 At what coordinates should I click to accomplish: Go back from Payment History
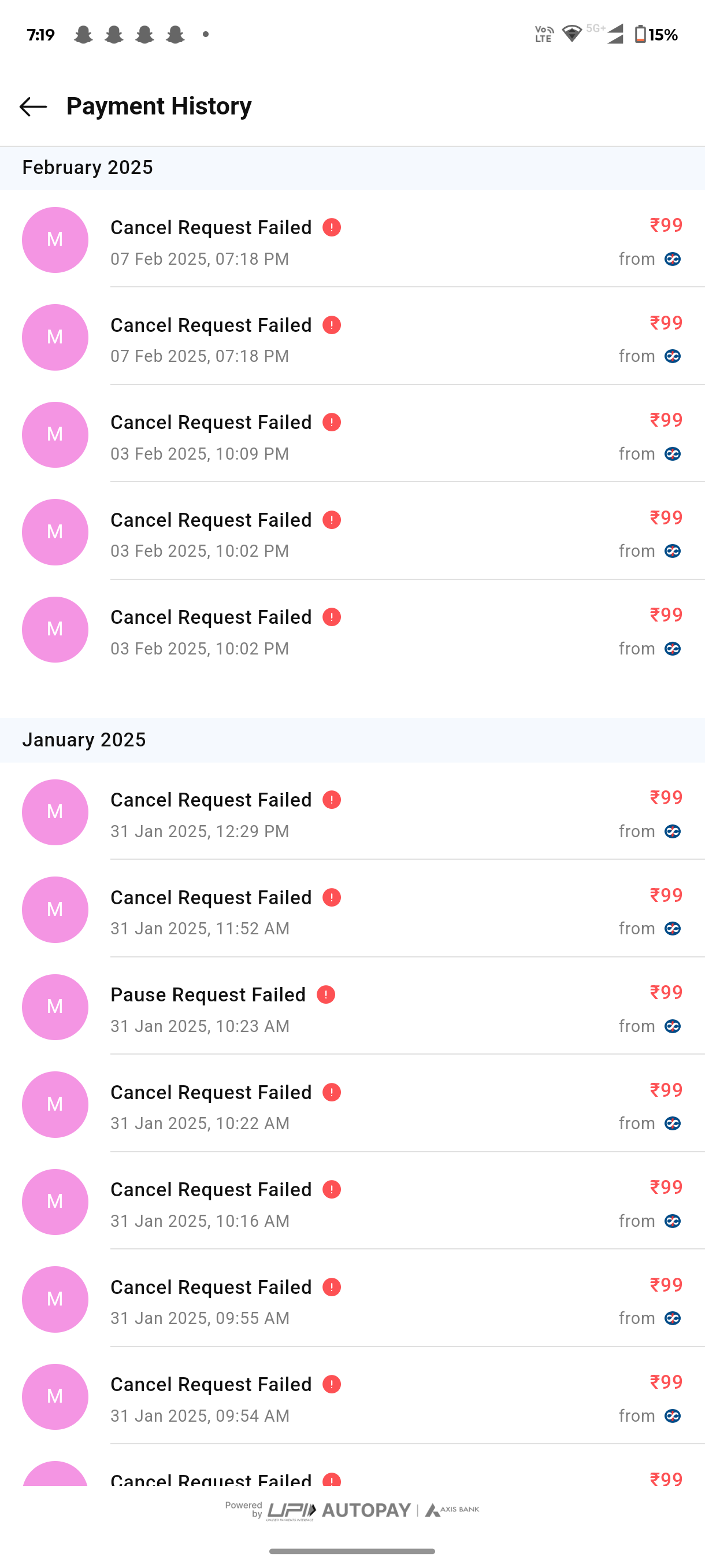pyautogui.click(x=33, y=106)
